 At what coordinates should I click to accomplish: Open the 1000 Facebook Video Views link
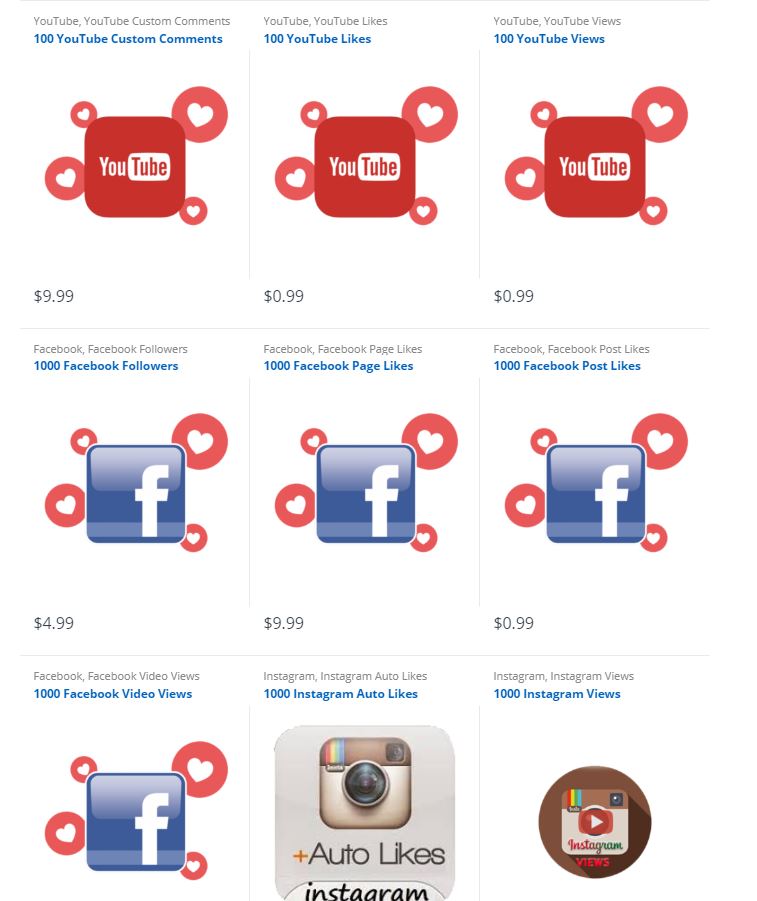point(113,694)
